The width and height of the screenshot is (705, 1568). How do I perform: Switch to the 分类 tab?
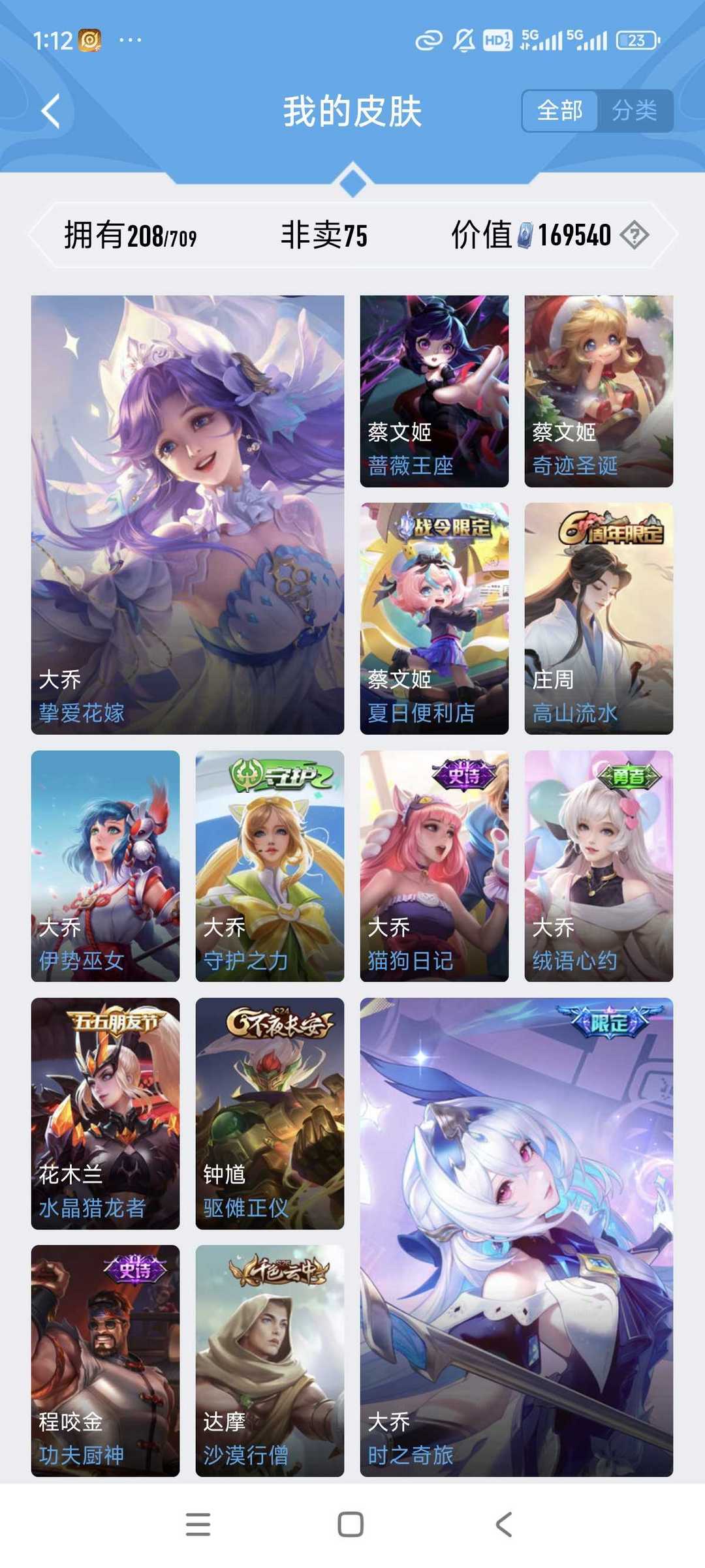coord(634,111)
